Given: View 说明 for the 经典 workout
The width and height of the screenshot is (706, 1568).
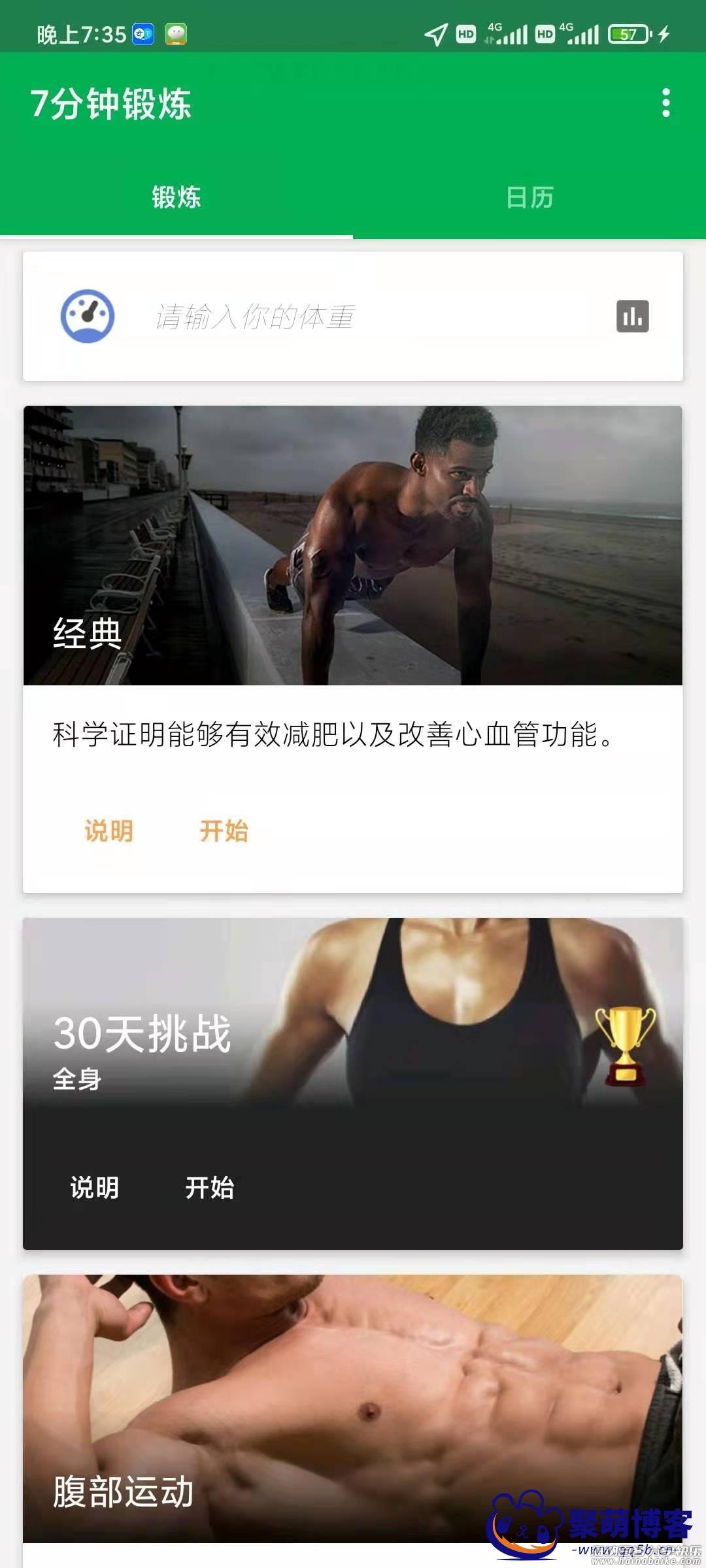Looking at the screenshot, I should [109, 831].
